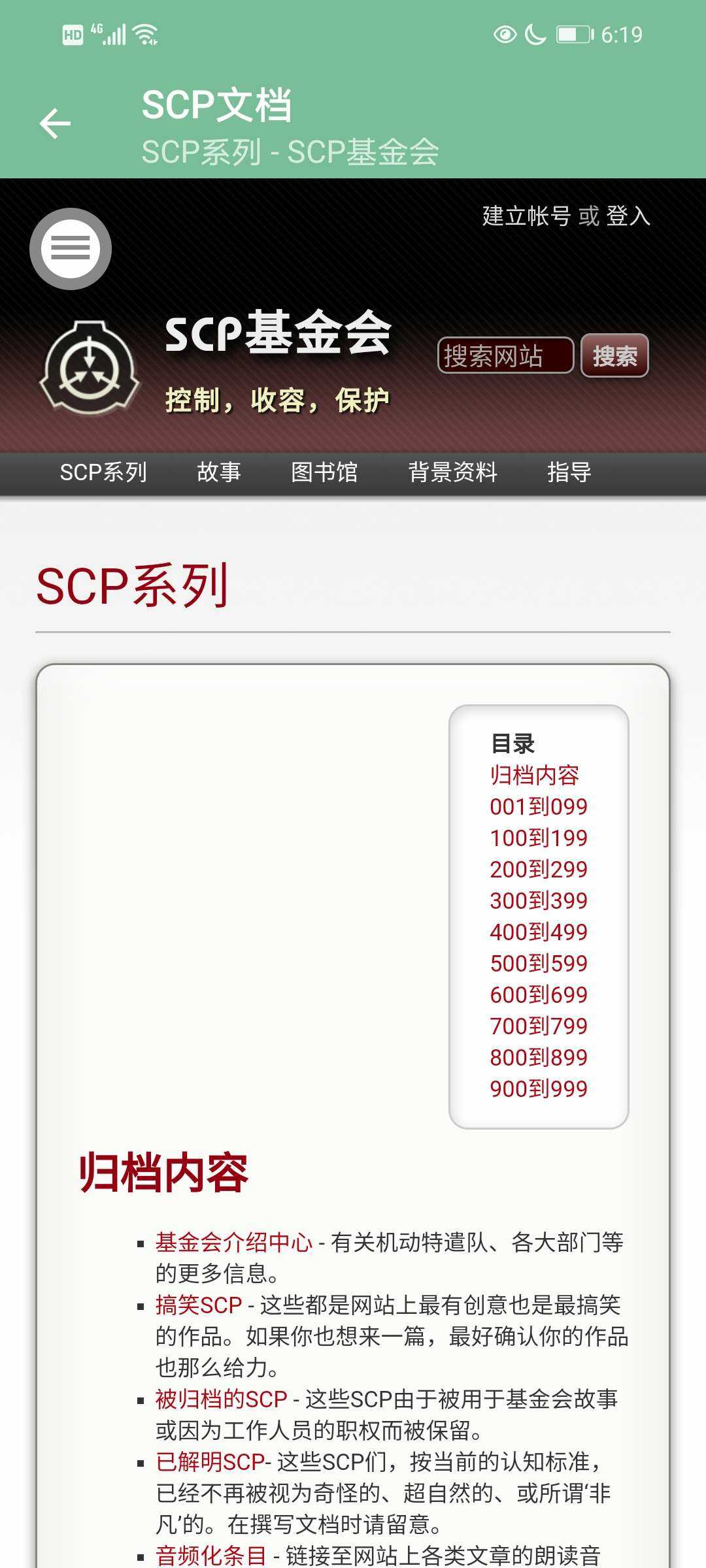Jump to section 900到999
The height and width of the screenshot is (1568, 706).
[539, 1089]
